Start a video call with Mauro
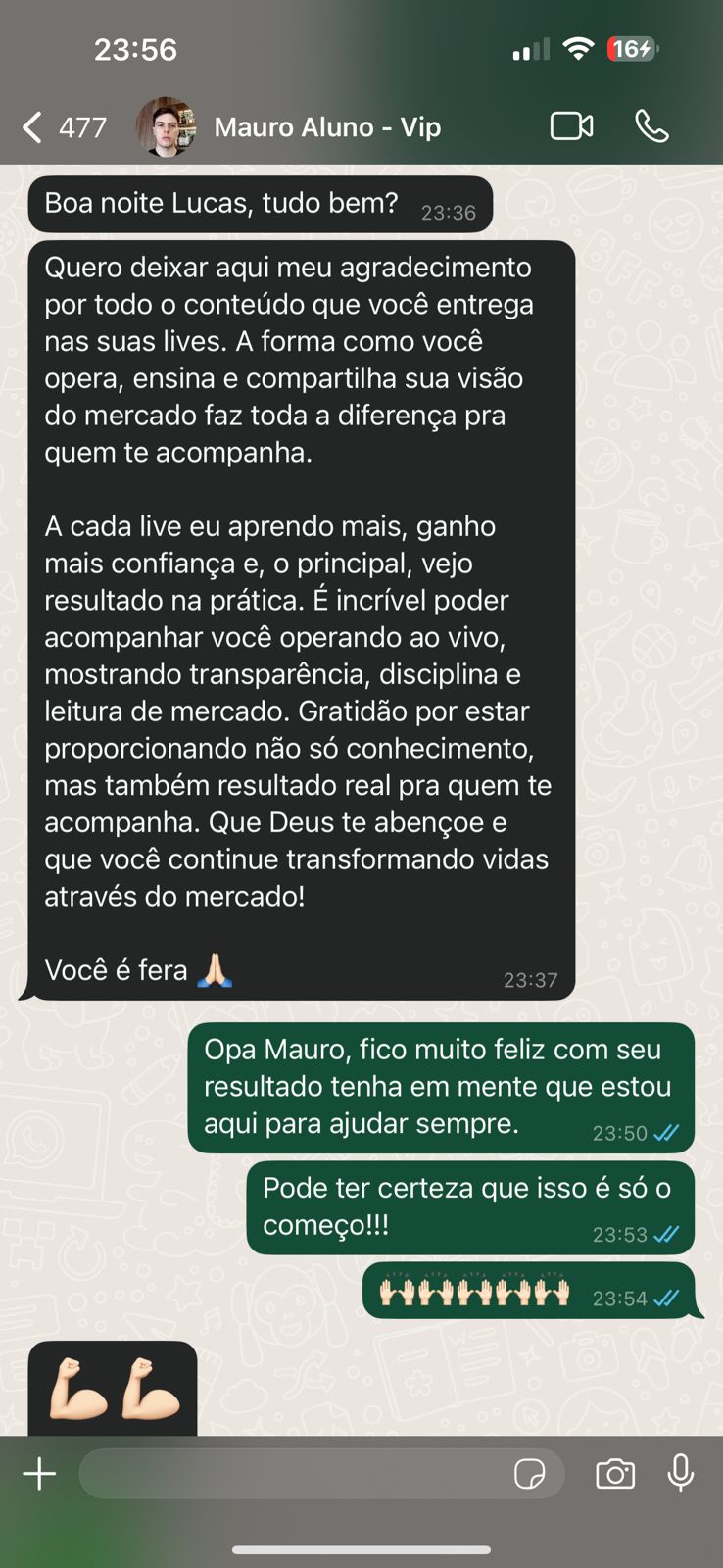 571,126
